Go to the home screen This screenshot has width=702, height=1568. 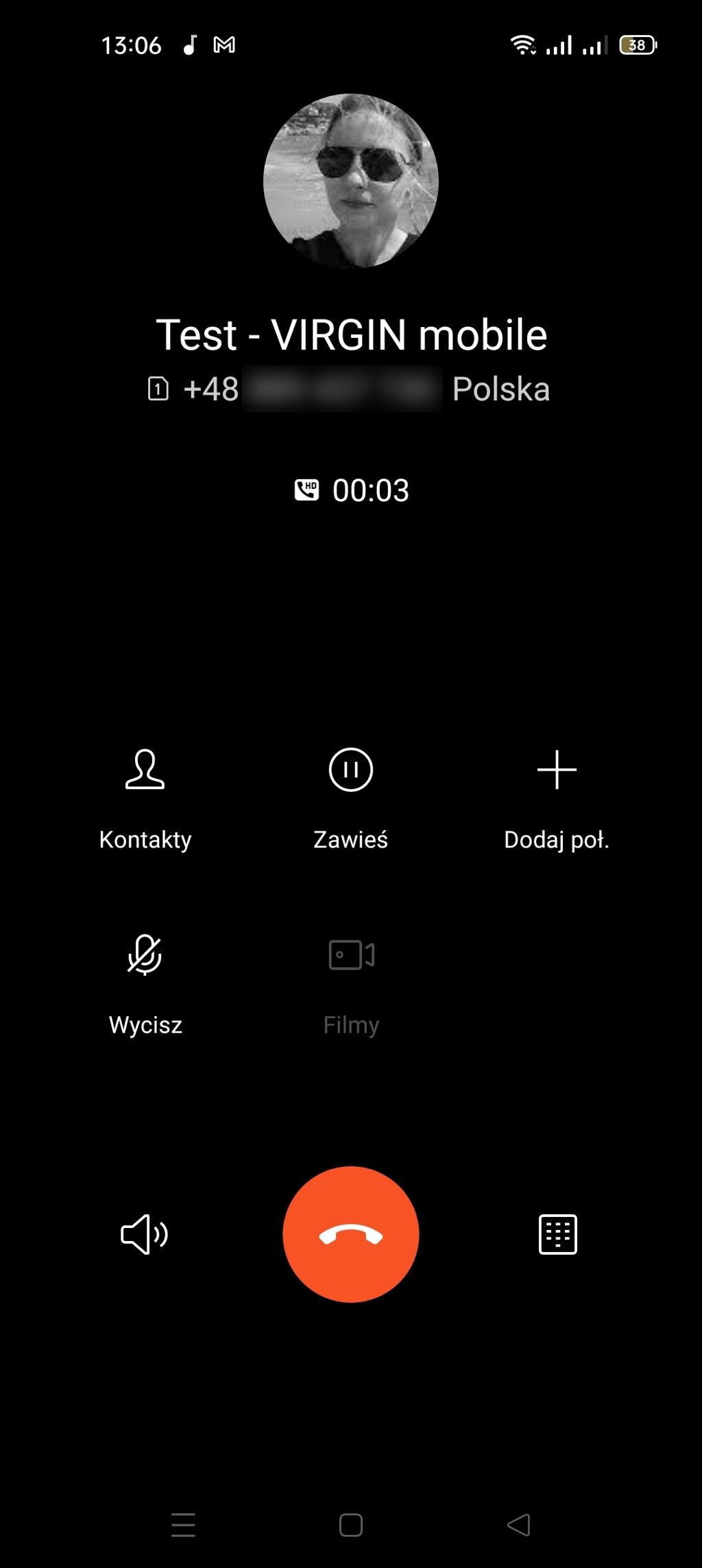[350, 1525]
